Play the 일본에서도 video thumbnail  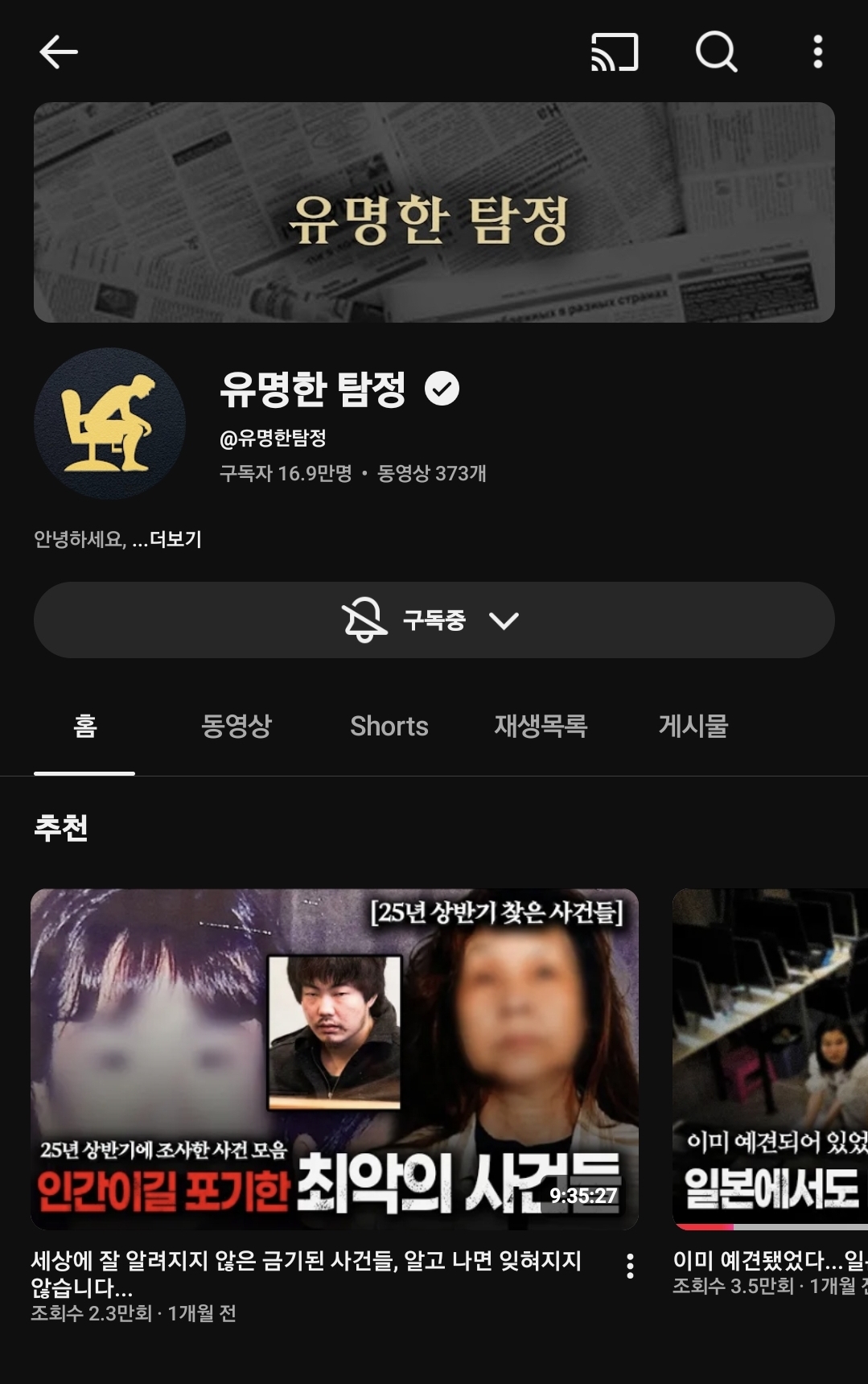[770, 1058]
